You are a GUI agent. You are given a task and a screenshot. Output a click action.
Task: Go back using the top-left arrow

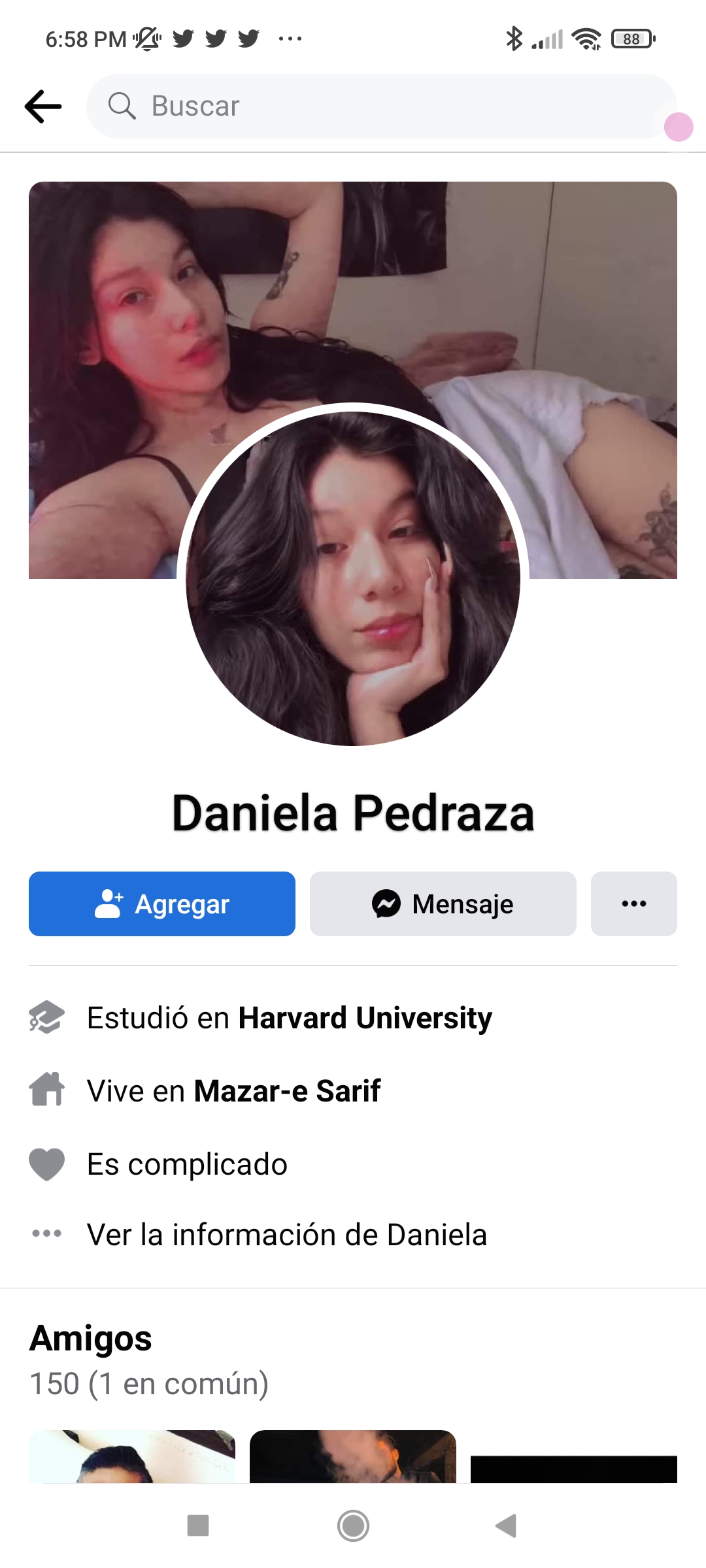43,106
